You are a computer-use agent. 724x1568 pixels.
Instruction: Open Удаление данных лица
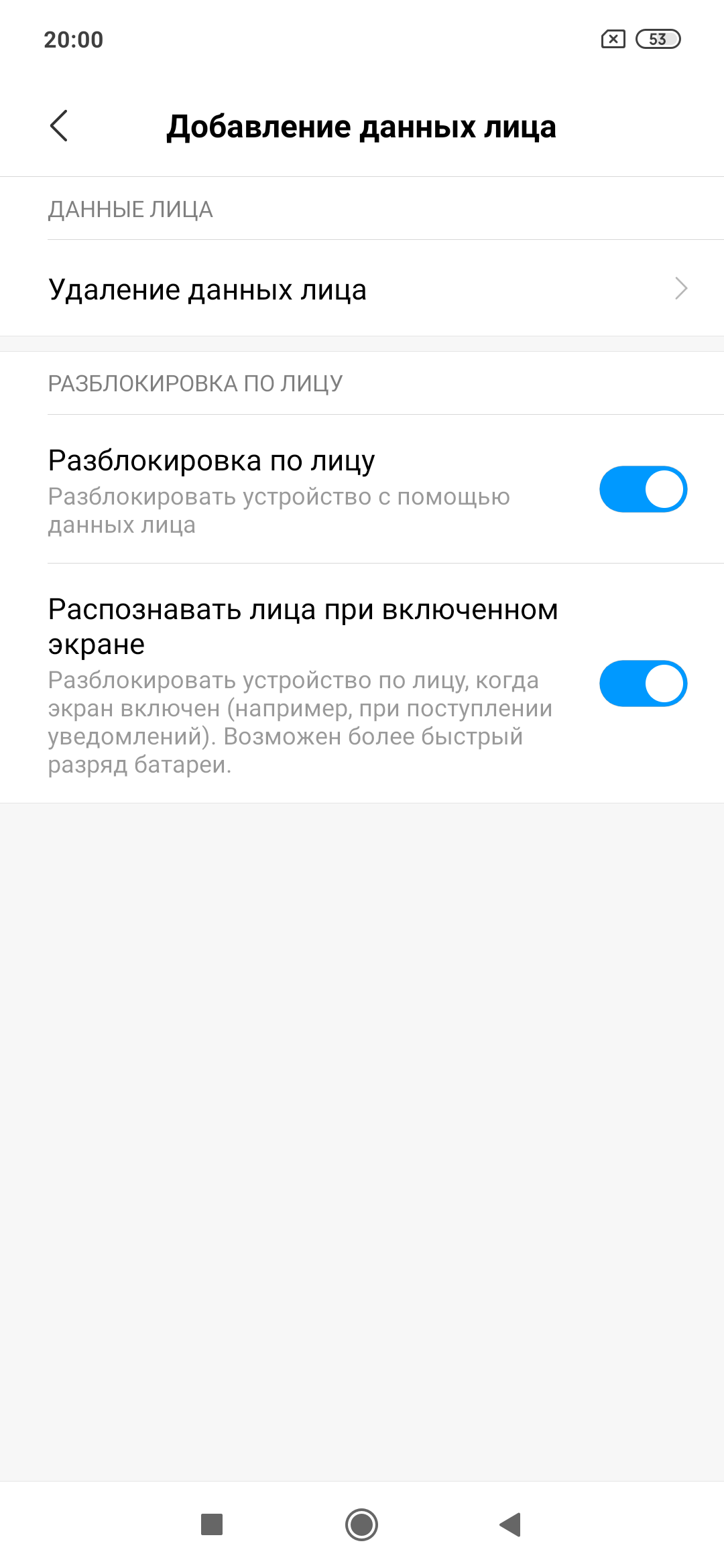(x=362, y=289)
